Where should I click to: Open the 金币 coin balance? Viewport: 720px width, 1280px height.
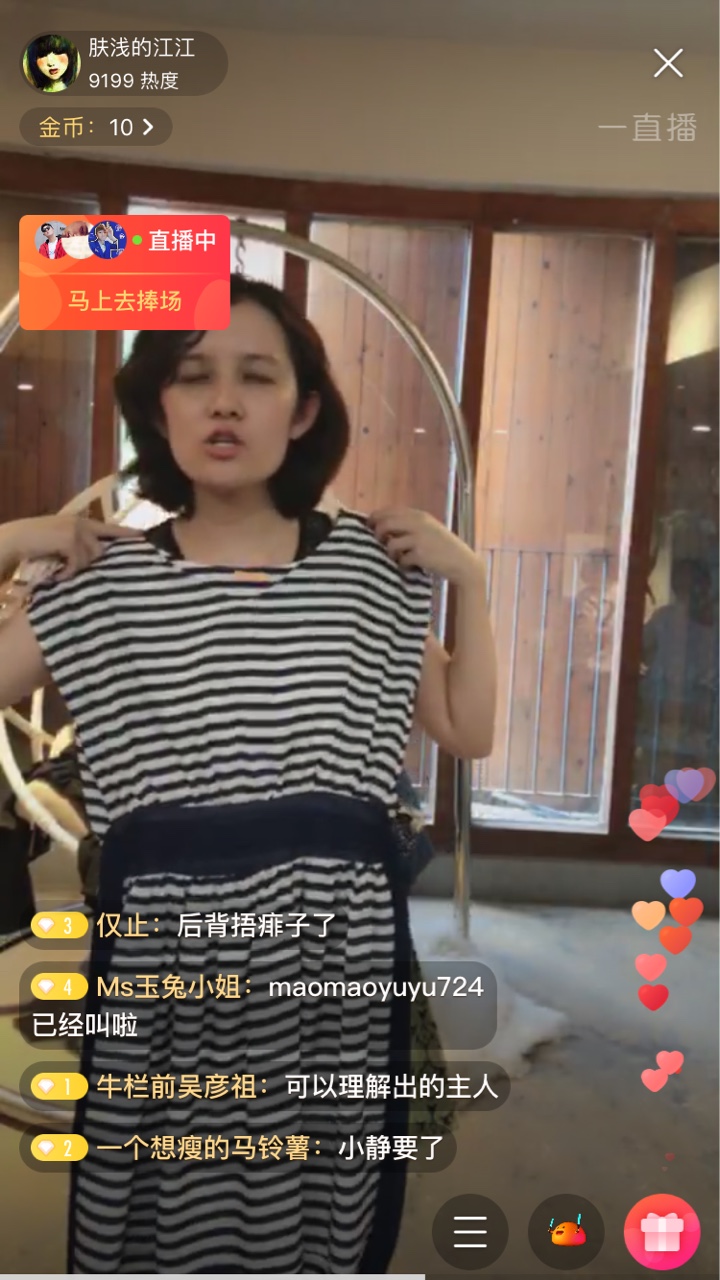click(96, 127)
